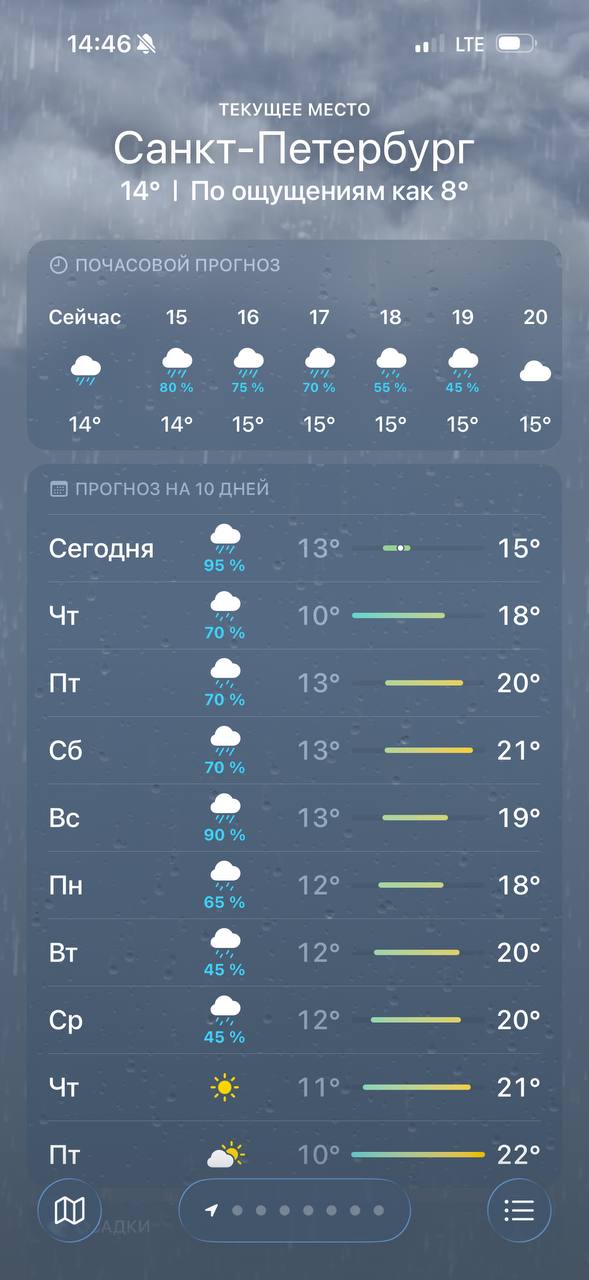Open the forecast for hour 17
The image size is (589, 1280).
[x=319, y=370]
